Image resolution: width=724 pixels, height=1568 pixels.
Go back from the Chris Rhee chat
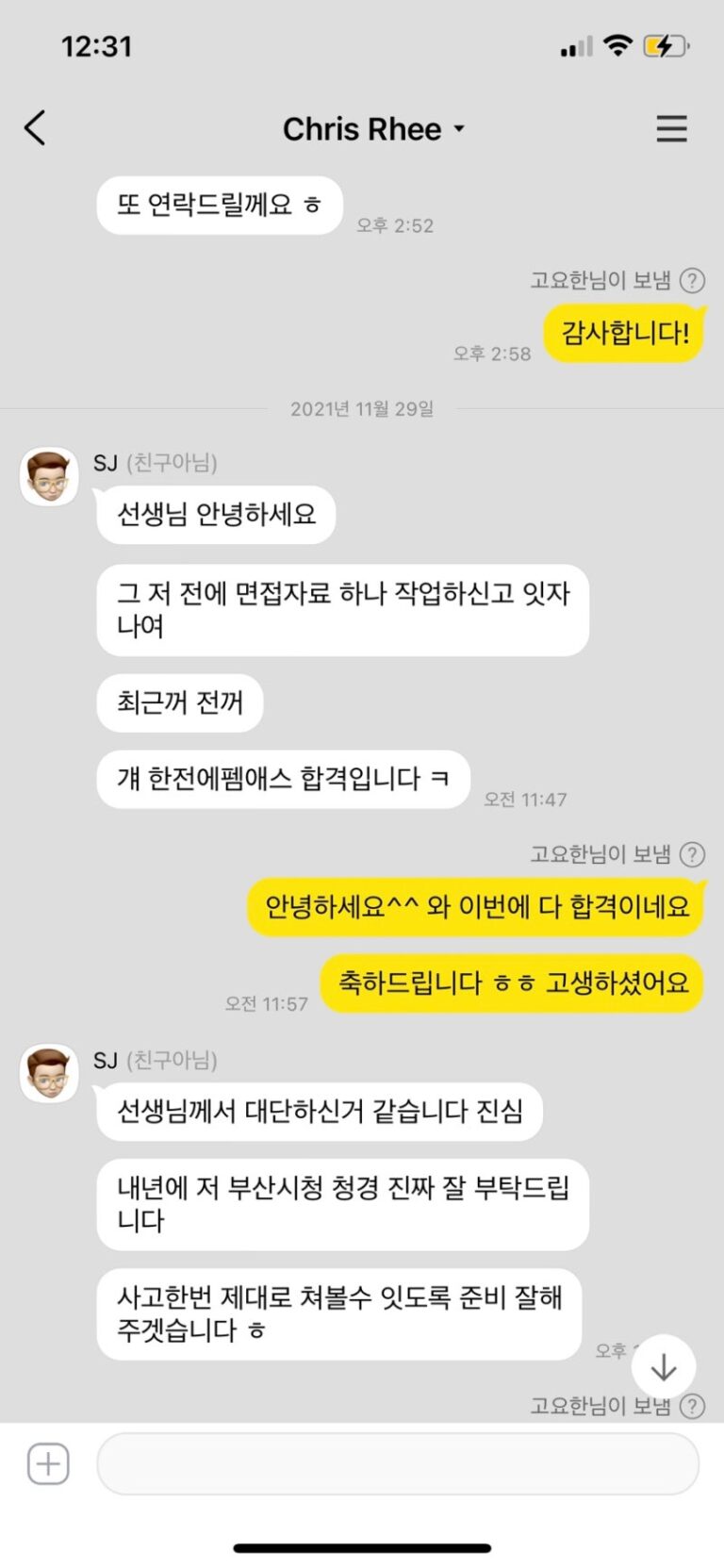tap(36, 128)
